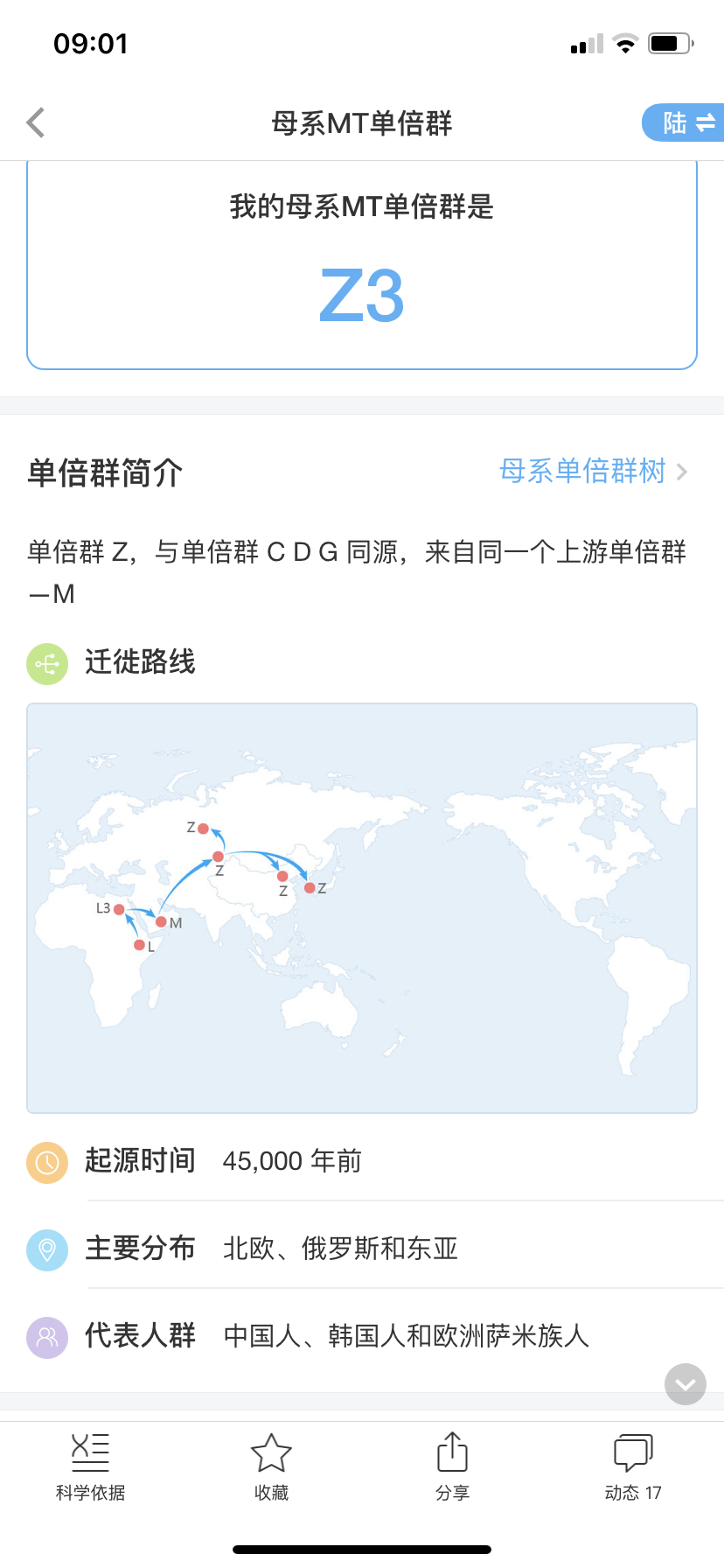Tap the gray scroll-down chevron button

coord(686,1384)
